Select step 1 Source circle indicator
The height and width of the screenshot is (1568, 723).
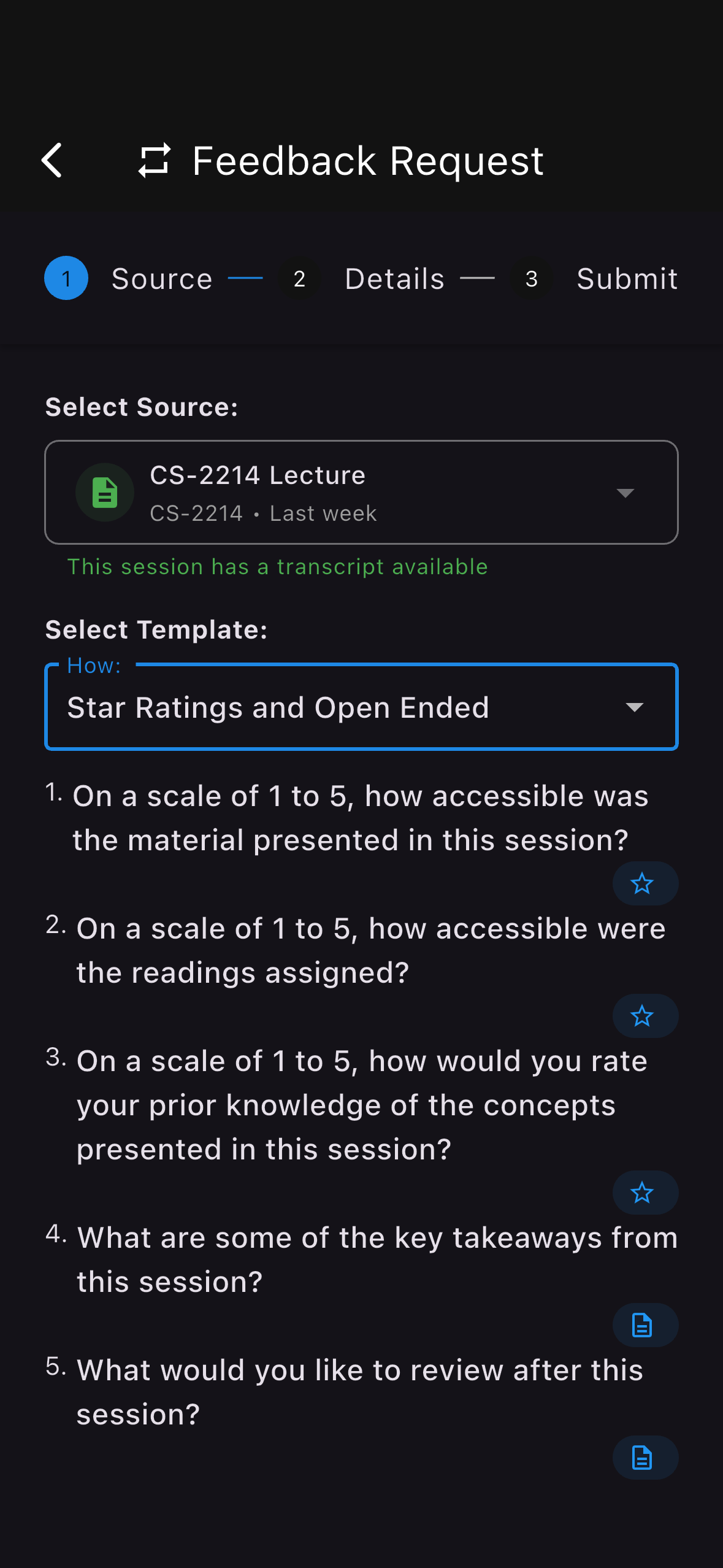[x=66, y=278]
